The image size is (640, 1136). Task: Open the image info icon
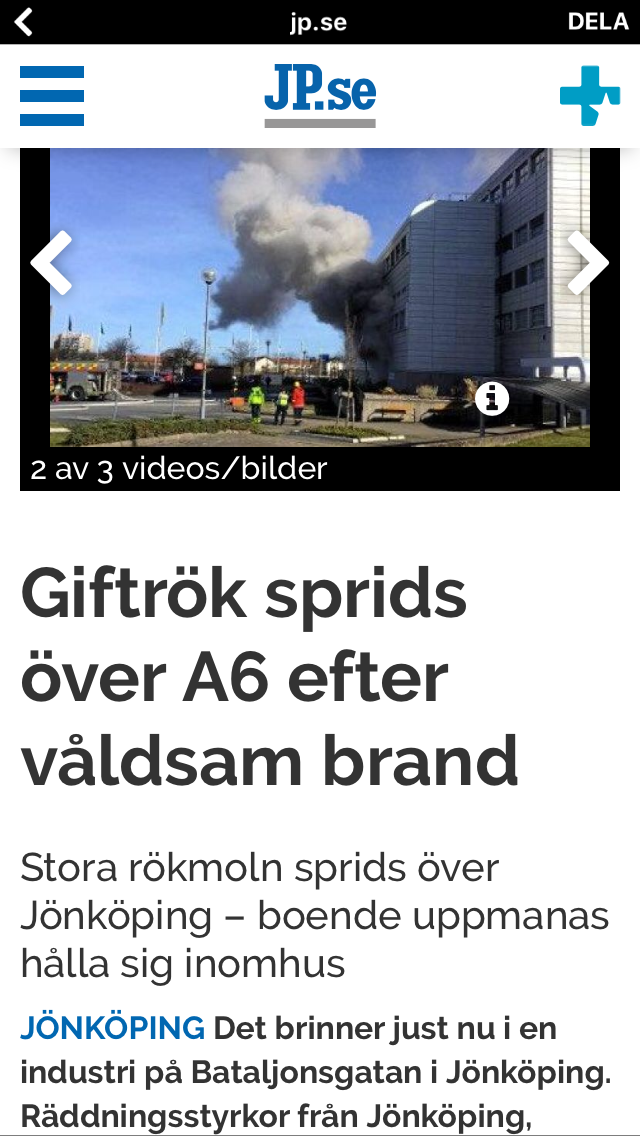coord(491,399)
